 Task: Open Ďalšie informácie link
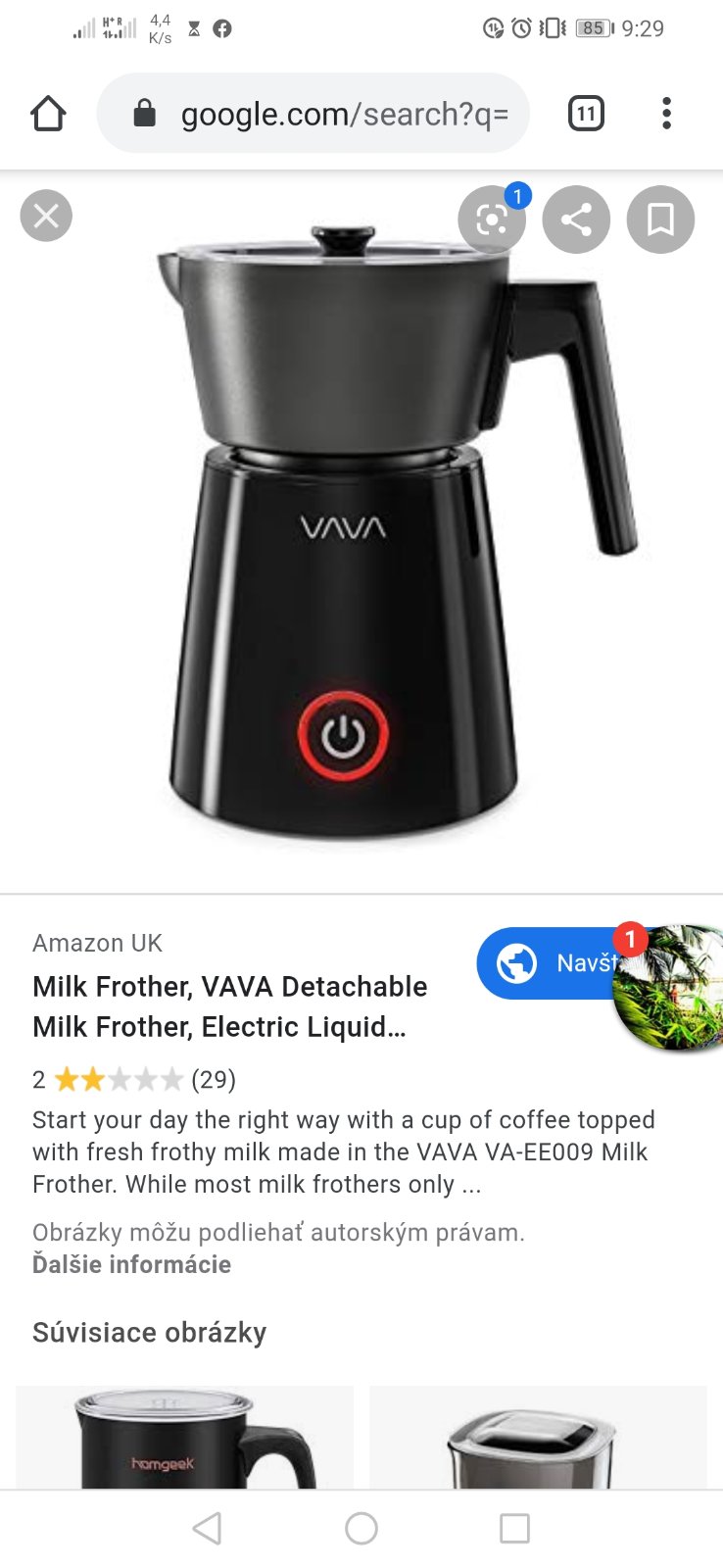tap(132, 1264)
